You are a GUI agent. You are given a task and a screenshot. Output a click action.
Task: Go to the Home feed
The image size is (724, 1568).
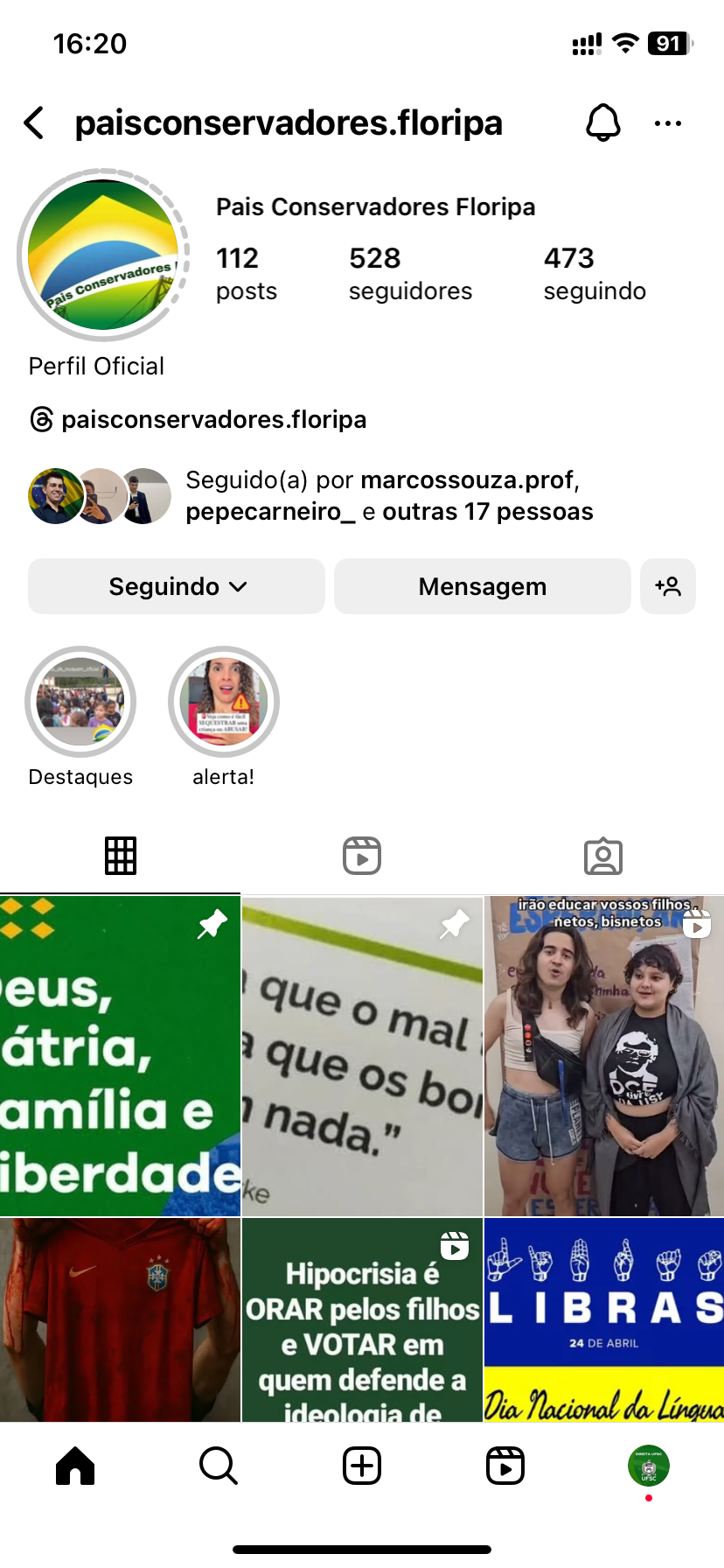coord(75,1465)
